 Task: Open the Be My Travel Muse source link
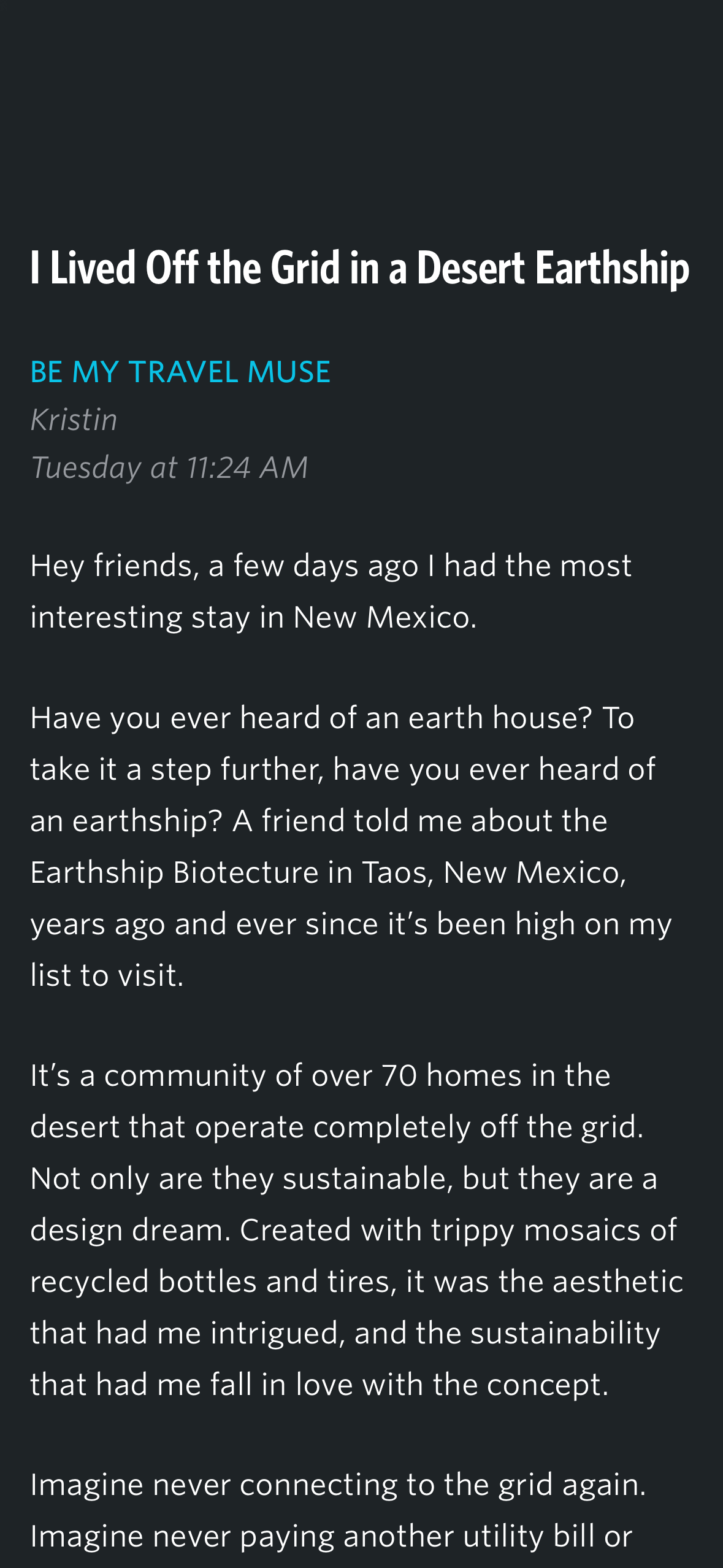point(180,372)
